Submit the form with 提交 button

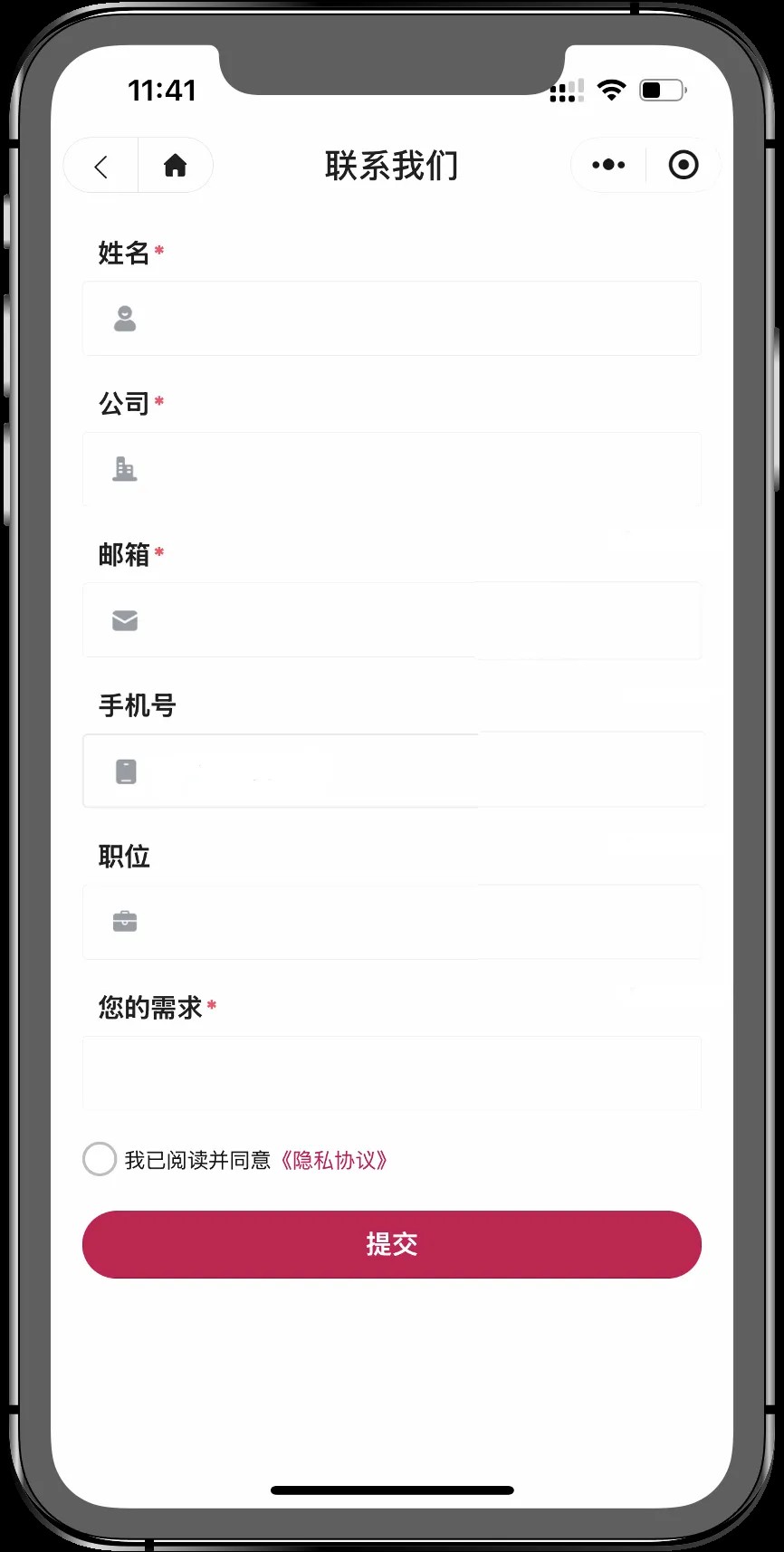(391, 1244)
